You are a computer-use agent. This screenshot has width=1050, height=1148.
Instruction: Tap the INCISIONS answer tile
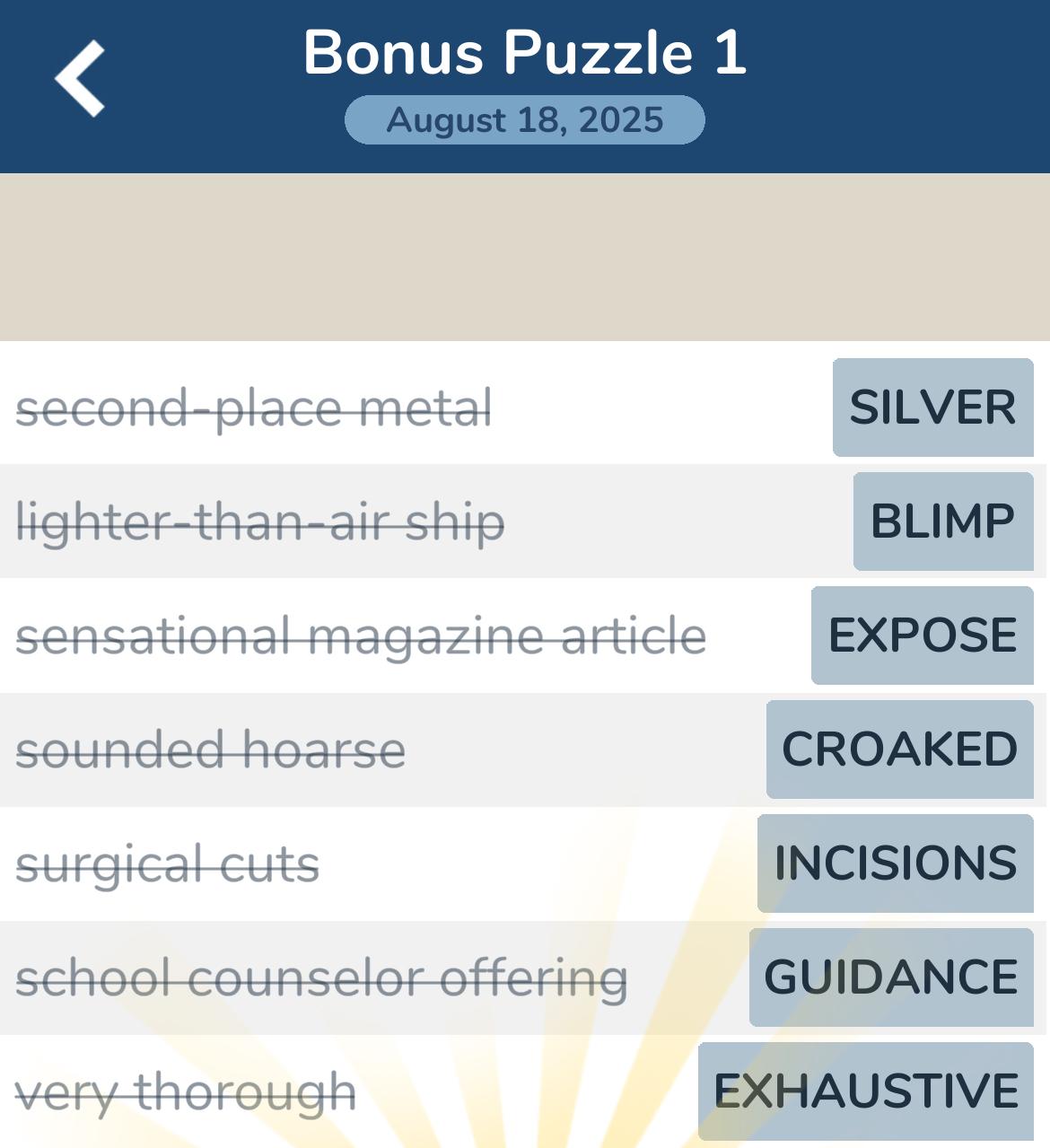pyautogui.click(x=895, y=863)
